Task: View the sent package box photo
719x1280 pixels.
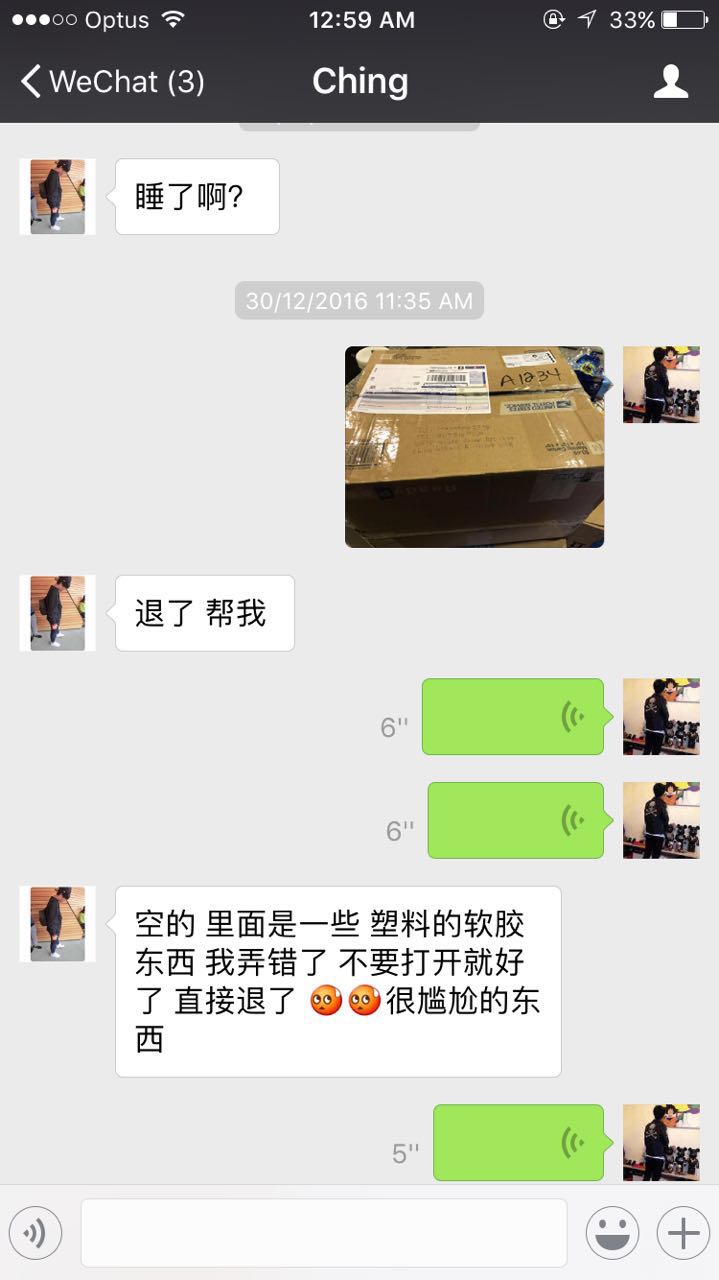Action: coord(474,447)
